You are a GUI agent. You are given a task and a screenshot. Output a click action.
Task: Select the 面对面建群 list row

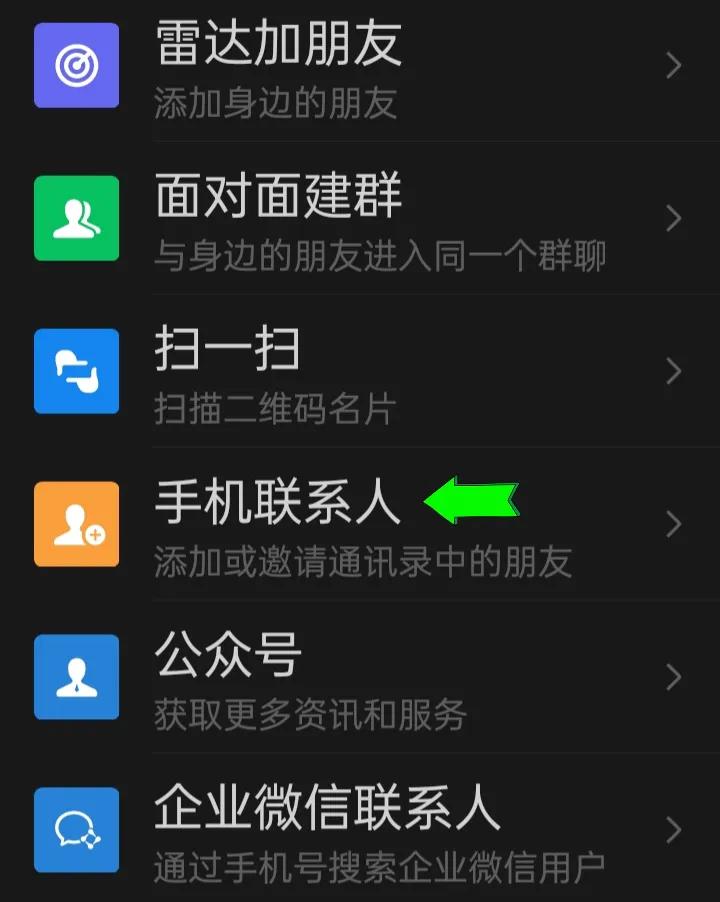pos(360,218)
